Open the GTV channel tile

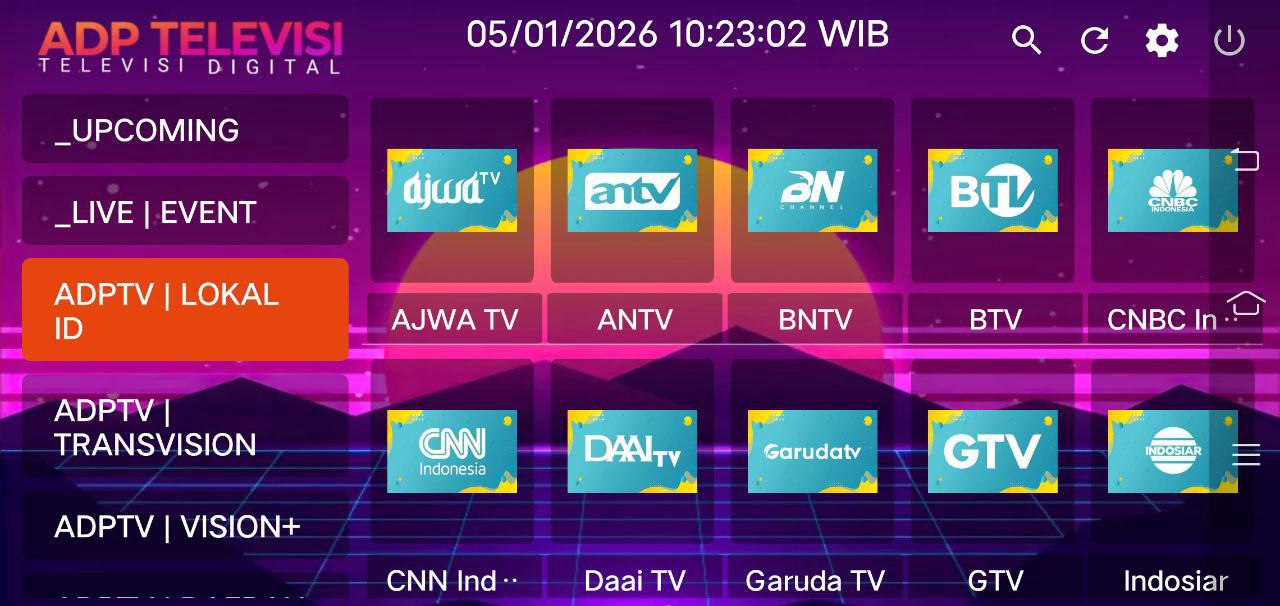coord(992,451)
